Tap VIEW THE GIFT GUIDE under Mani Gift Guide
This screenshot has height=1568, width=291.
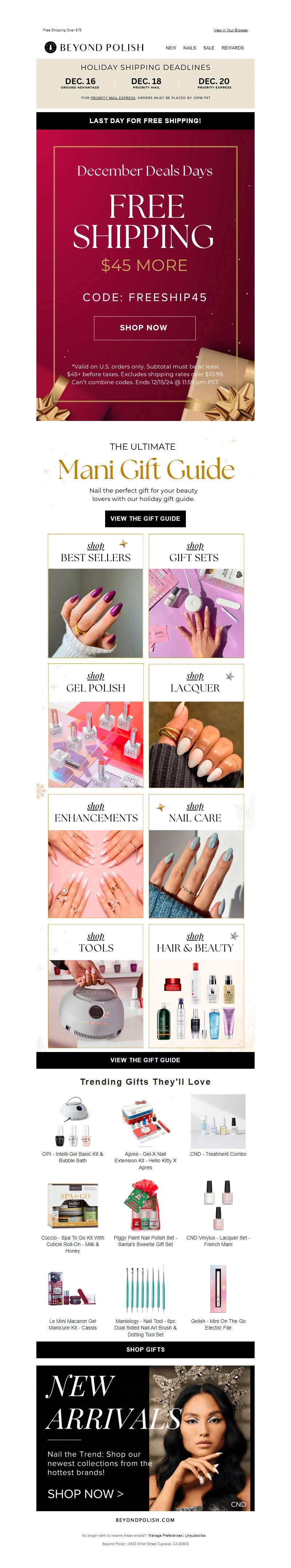145,519
